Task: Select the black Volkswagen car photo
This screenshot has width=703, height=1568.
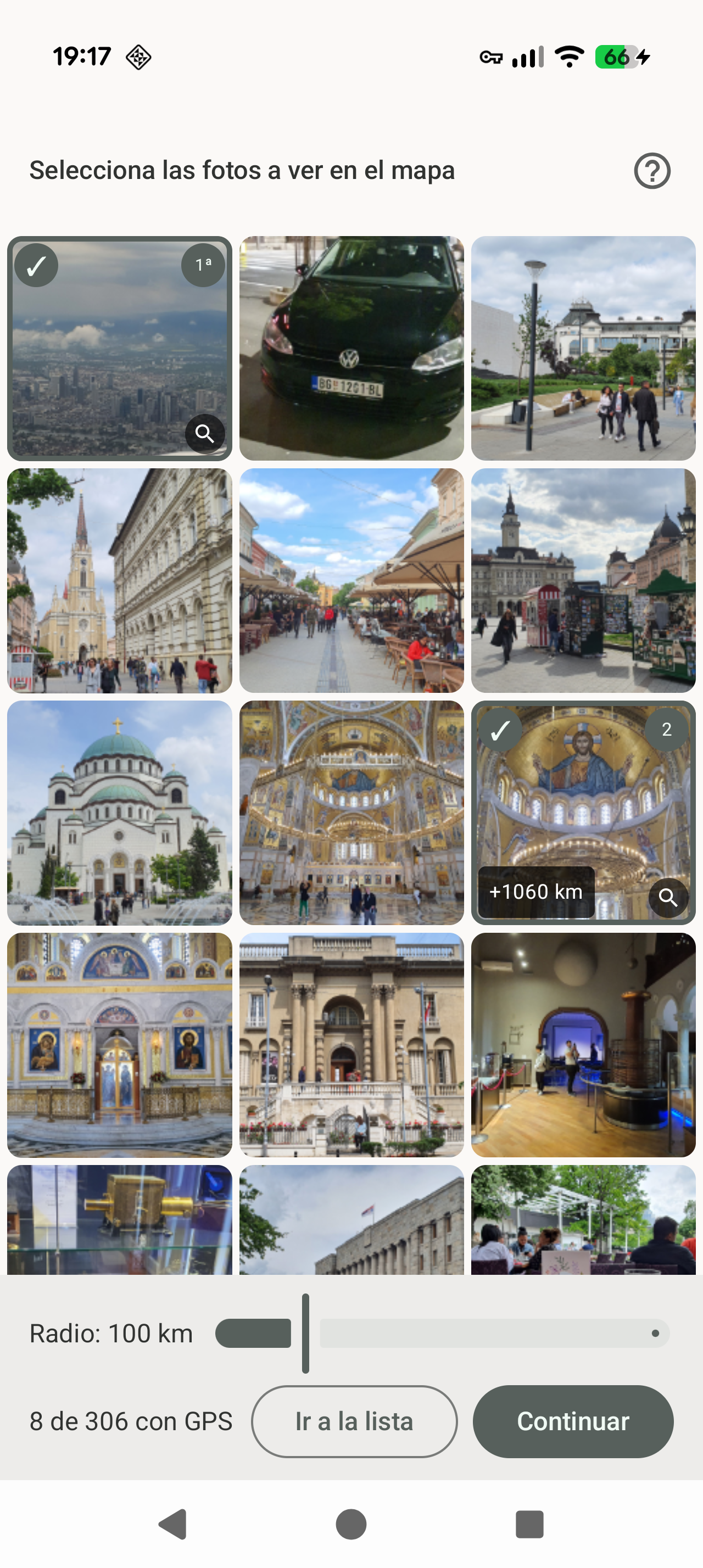Action: coord(351,347)
